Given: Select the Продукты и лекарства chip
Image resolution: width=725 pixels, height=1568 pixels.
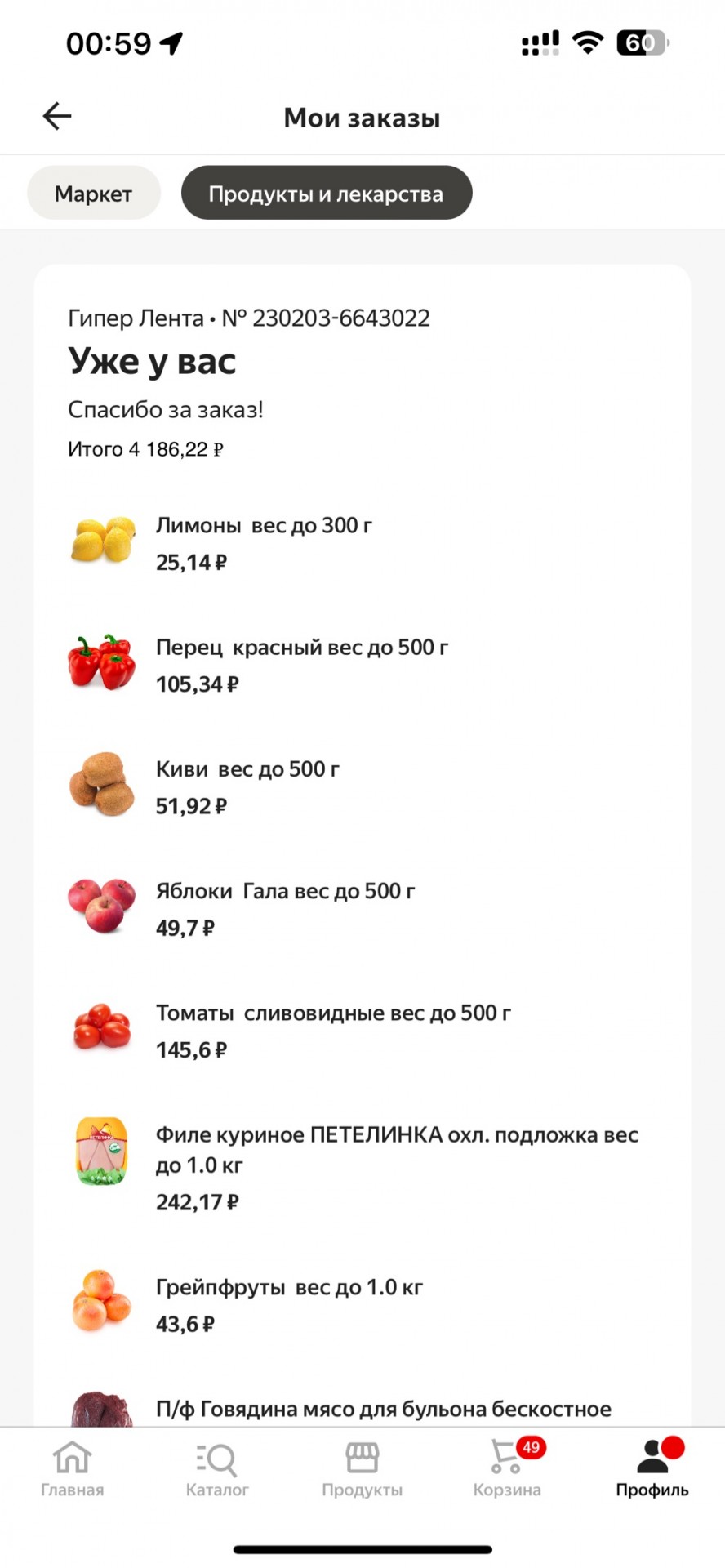Looking at the screenshot, I should pyautogui.click(x=326, y=194).
